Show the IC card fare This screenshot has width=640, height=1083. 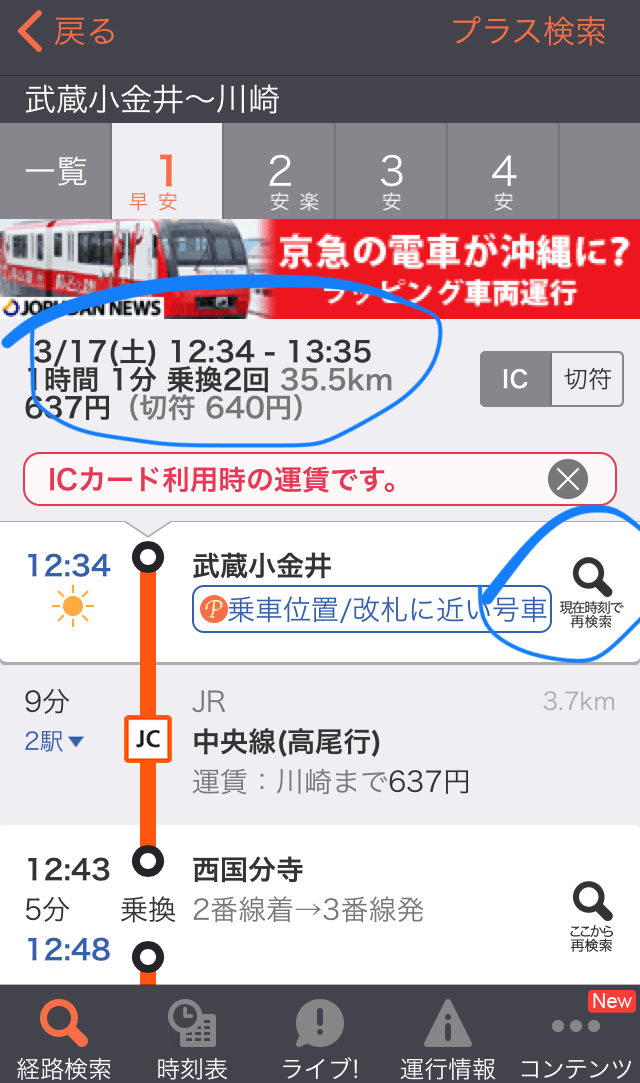coord(516,378)
